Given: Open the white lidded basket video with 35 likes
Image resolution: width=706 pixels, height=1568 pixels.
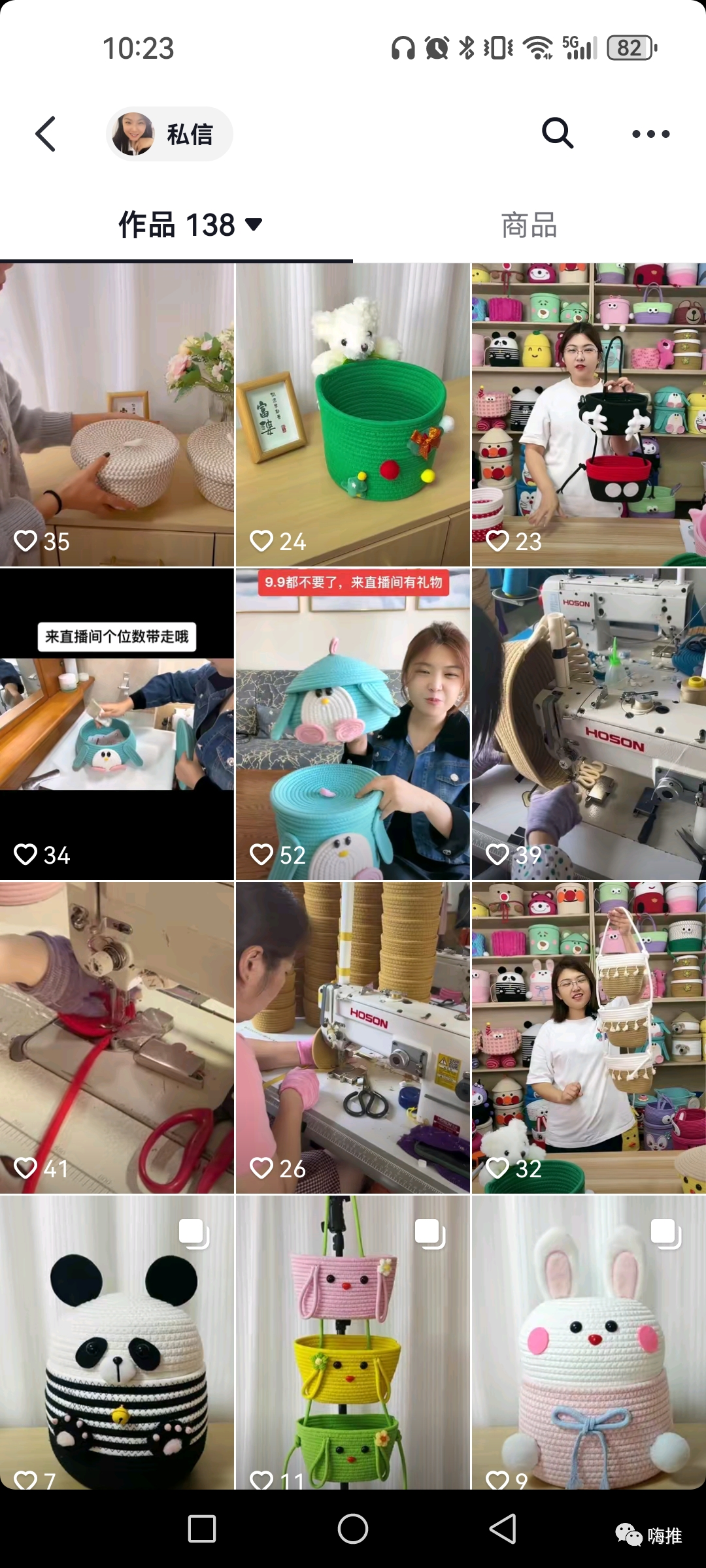Looking at the screenshot, I should click(x=116, y=415).
